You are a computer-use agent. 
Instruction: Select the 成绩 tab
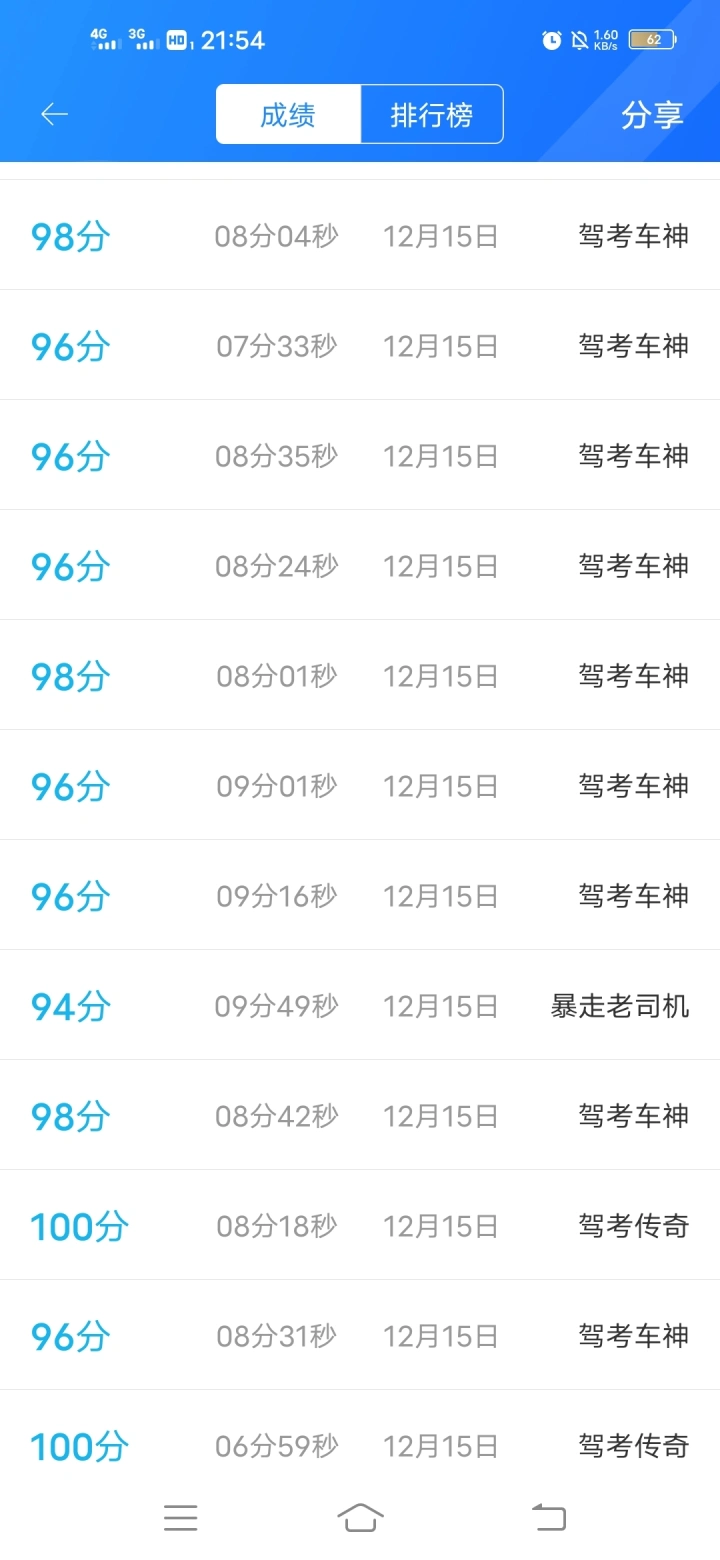288,115
